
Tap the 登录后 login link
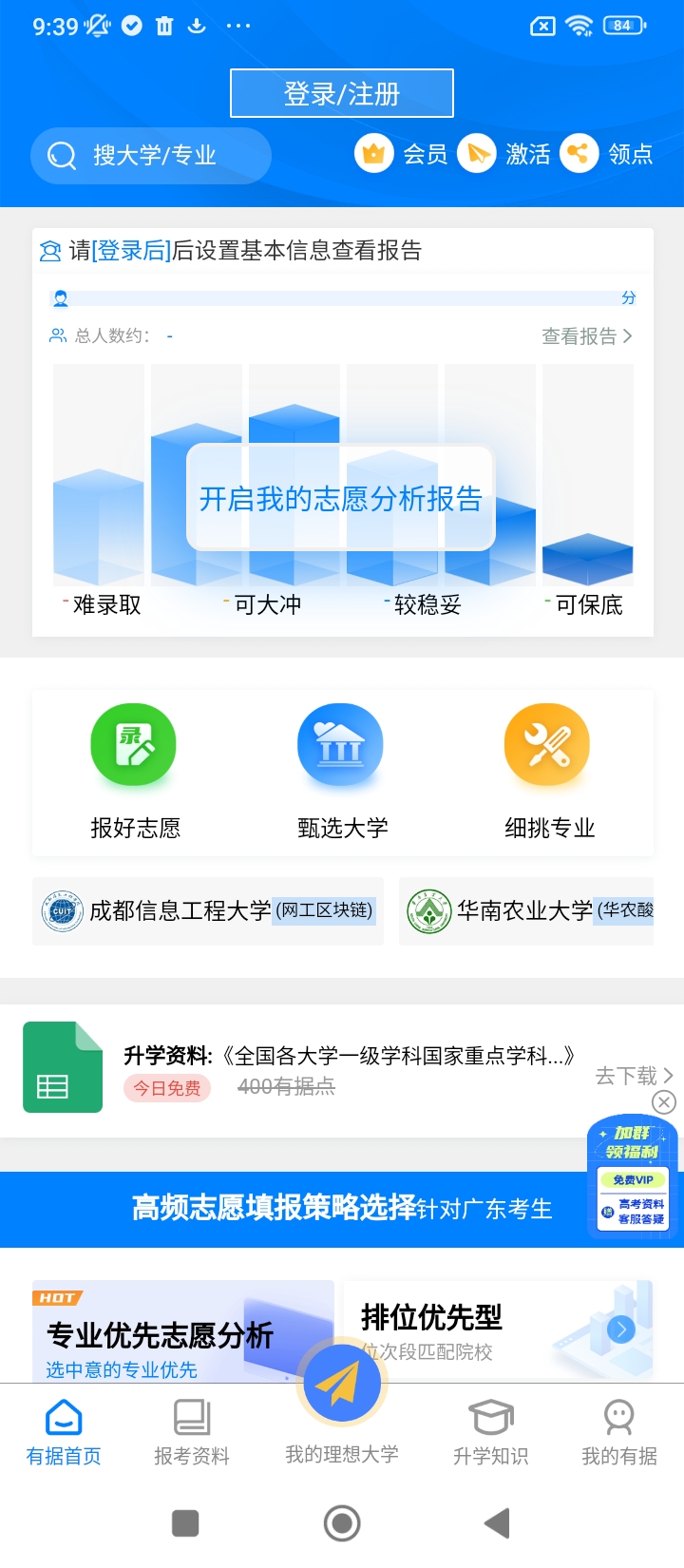click(x=131, y=251)
